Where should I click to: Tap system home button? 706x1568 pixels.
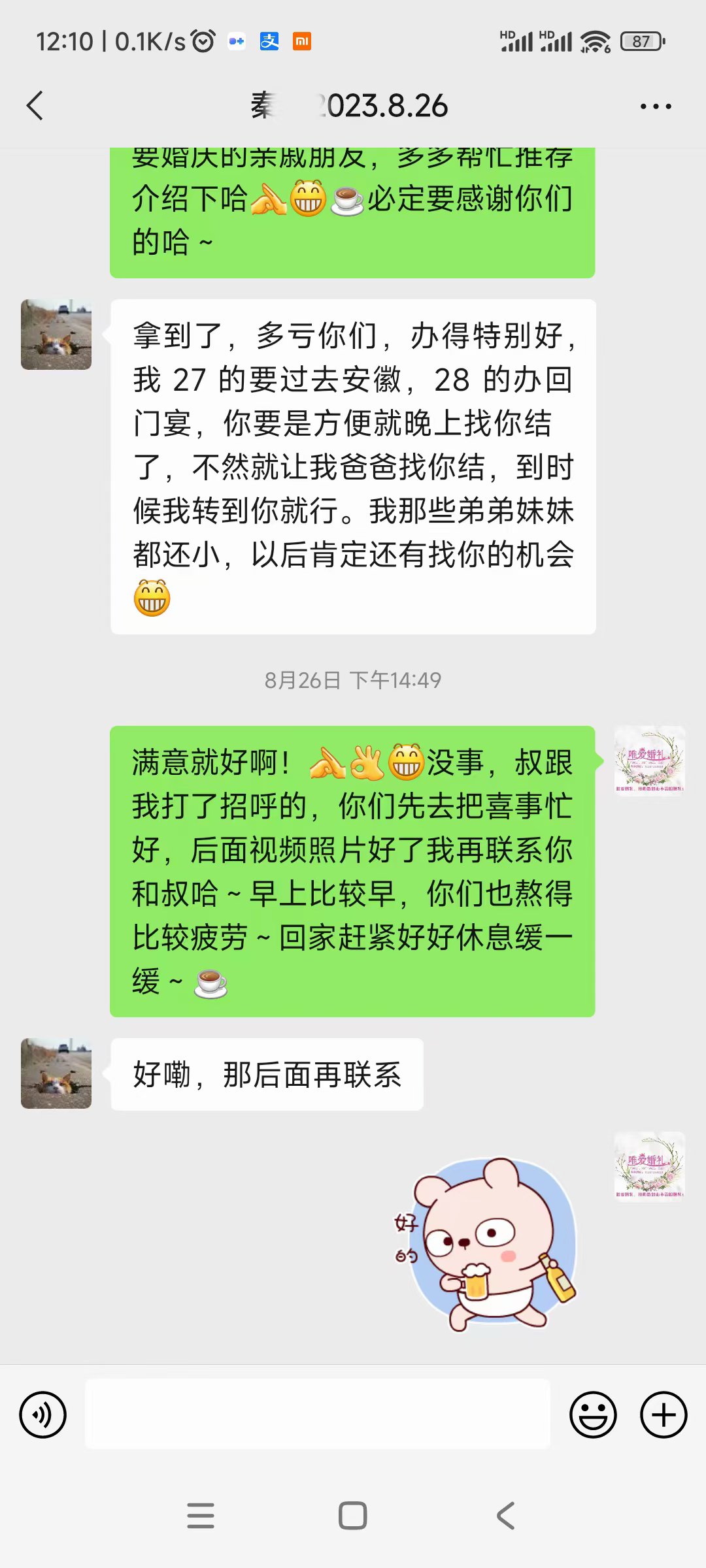pyautogui.click(x=353, y=1516)
